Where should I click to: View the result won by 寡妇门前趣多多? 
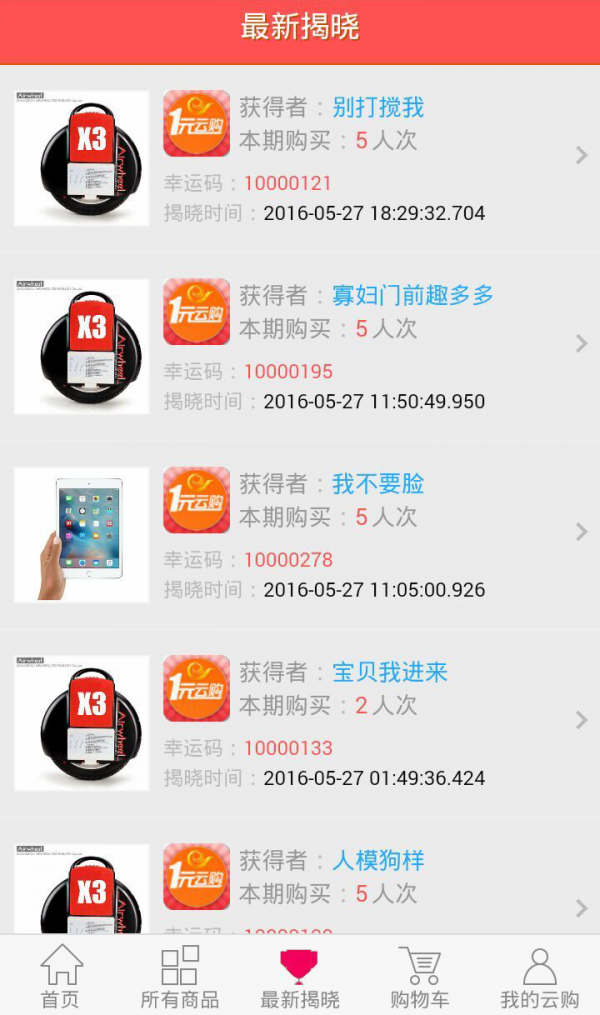pos(300,345)
